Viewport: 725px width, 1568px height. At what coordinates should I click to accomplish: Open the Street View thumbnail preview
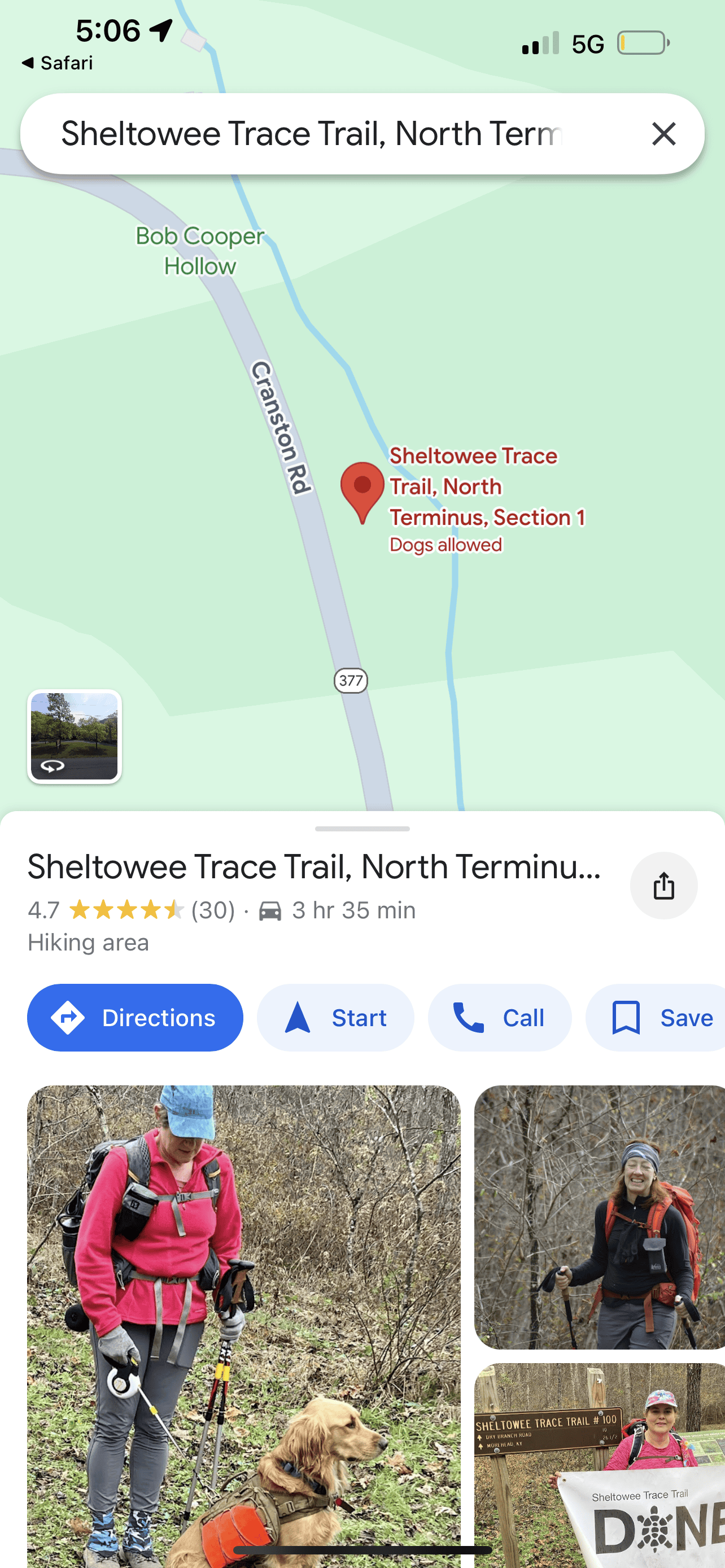75,737
